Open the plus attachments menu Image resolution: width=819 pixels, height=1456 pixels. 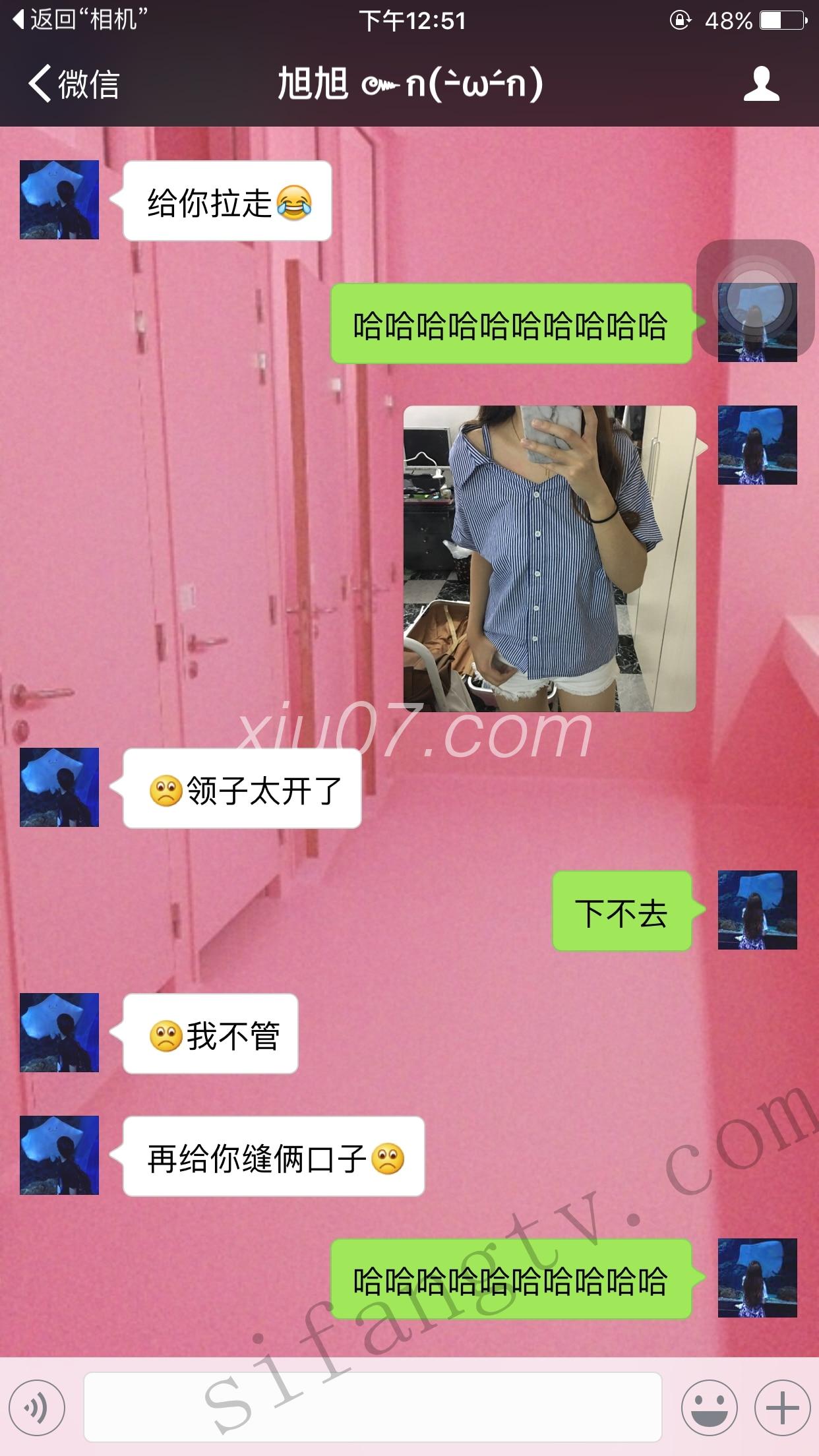pyautogui.click(x=782, y=1408)
